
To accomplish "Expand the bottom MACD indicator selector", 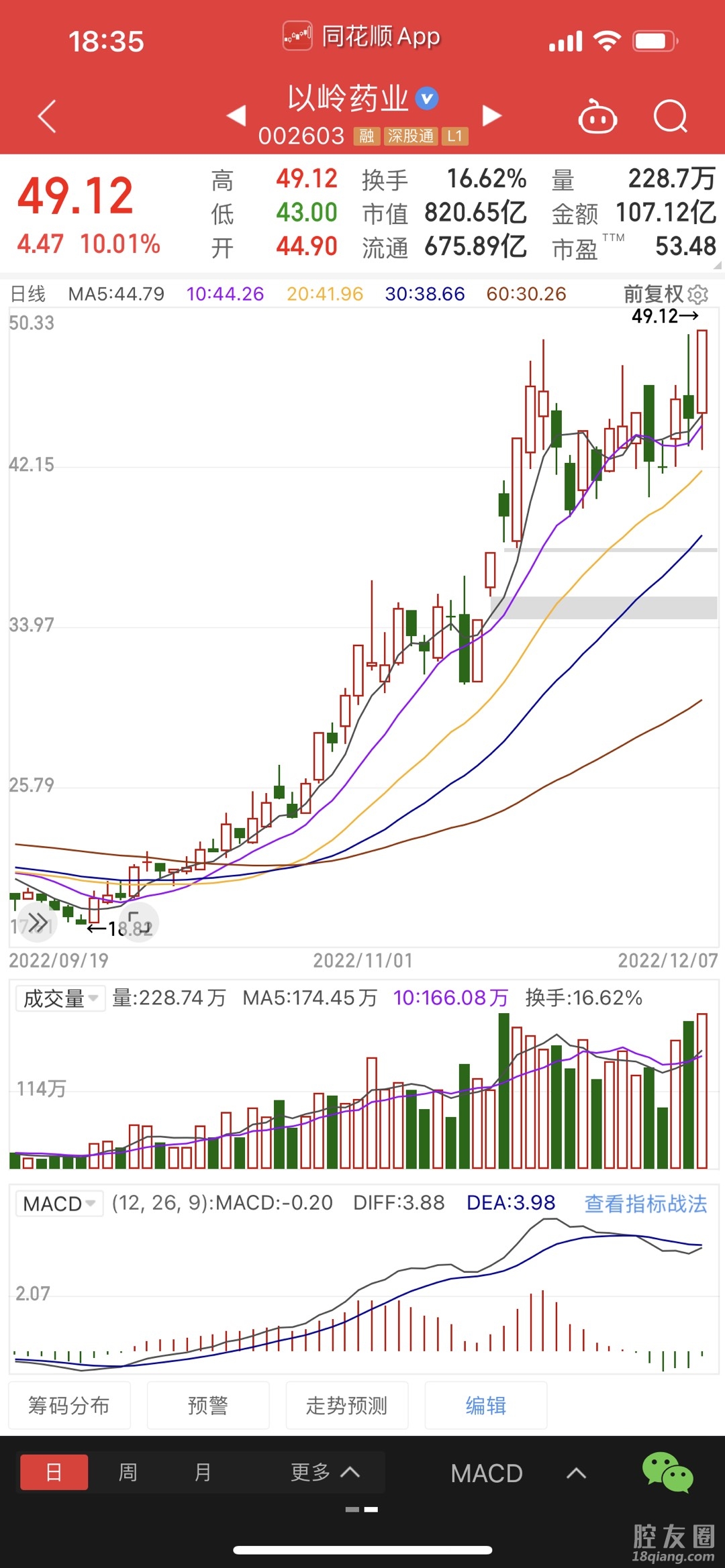I will [x=518, y=1473].
